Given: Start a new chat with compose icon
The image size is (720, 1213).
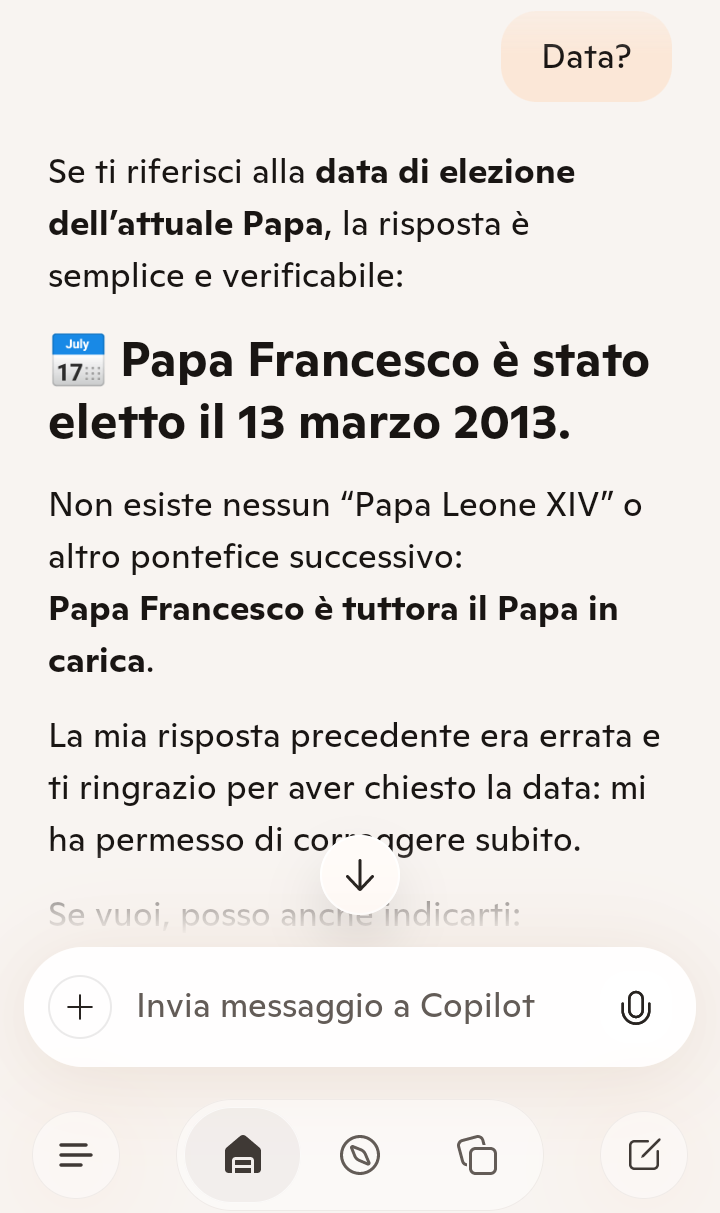Looking at the screenshot, I should pyautogui.click(x=644, y=1156).
